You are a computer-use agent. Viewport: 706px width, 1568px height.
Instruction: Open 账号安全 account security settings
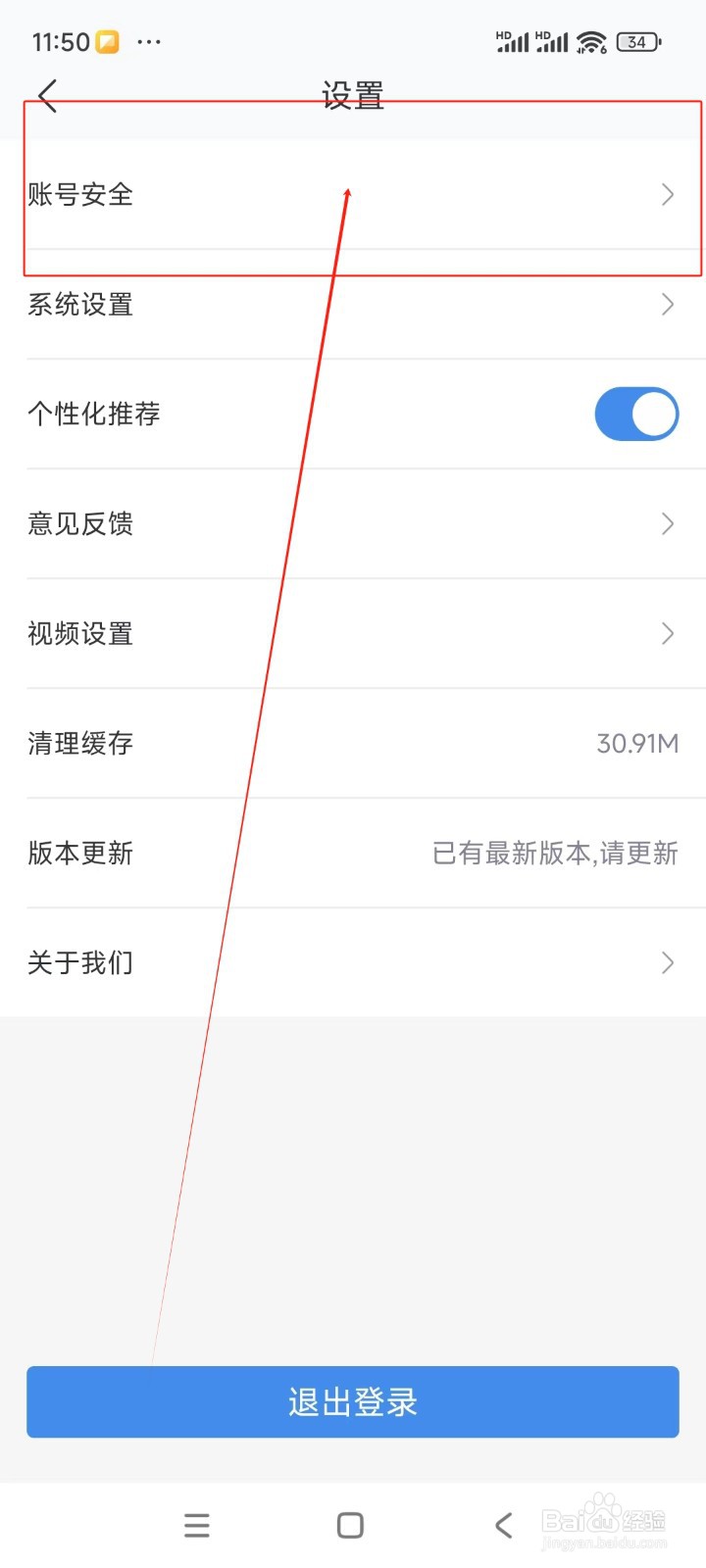pyautogui.click(x=353, y=194)
